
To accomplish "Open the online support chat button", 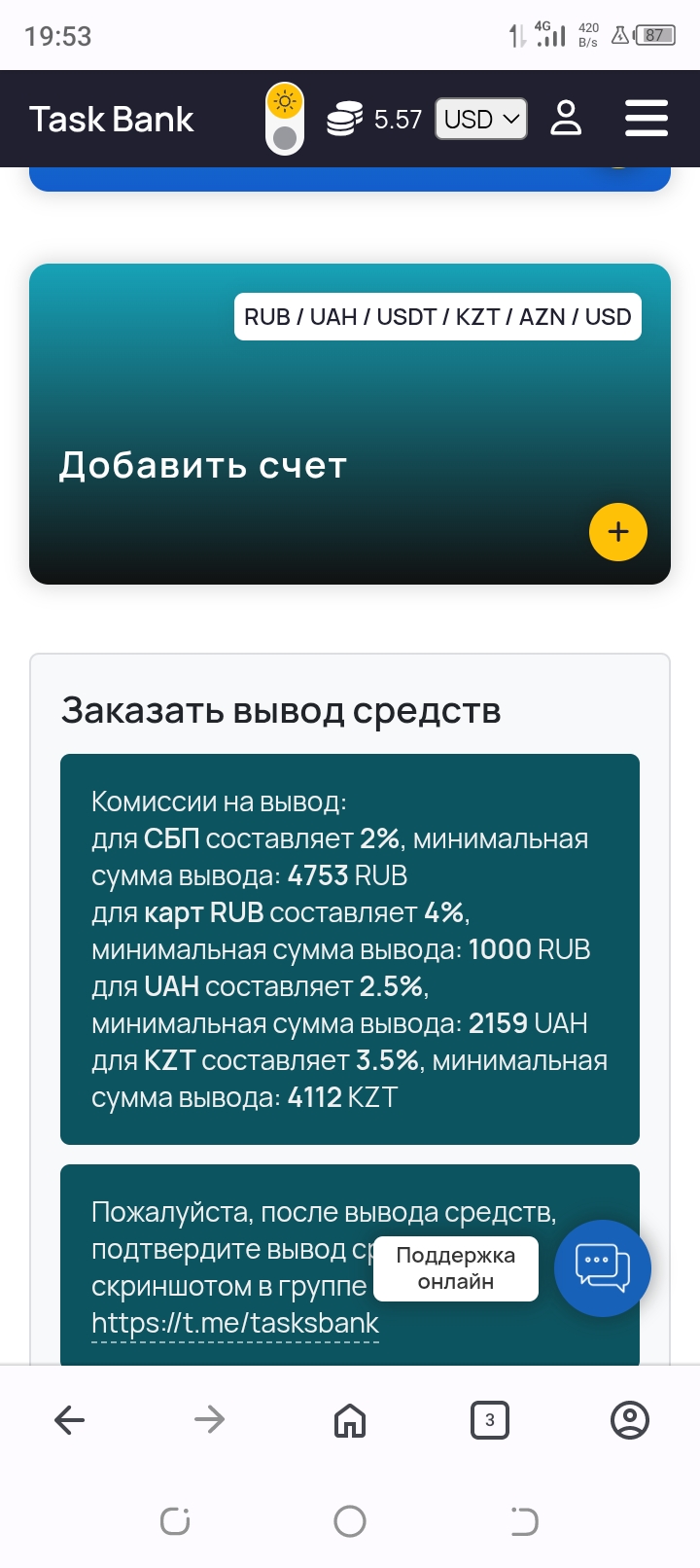I will pyautogui.click(x=602, y=1267).
